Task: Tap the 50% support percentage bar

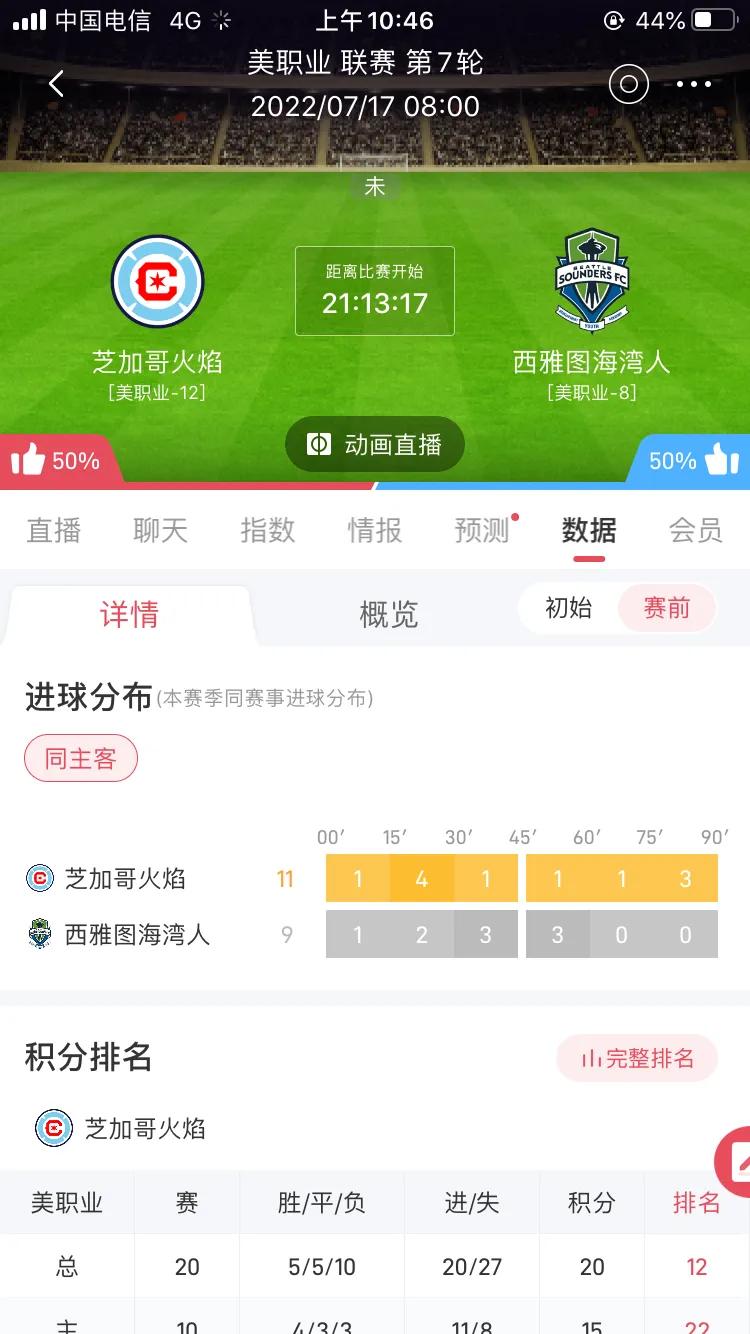Action: [75, 461]
